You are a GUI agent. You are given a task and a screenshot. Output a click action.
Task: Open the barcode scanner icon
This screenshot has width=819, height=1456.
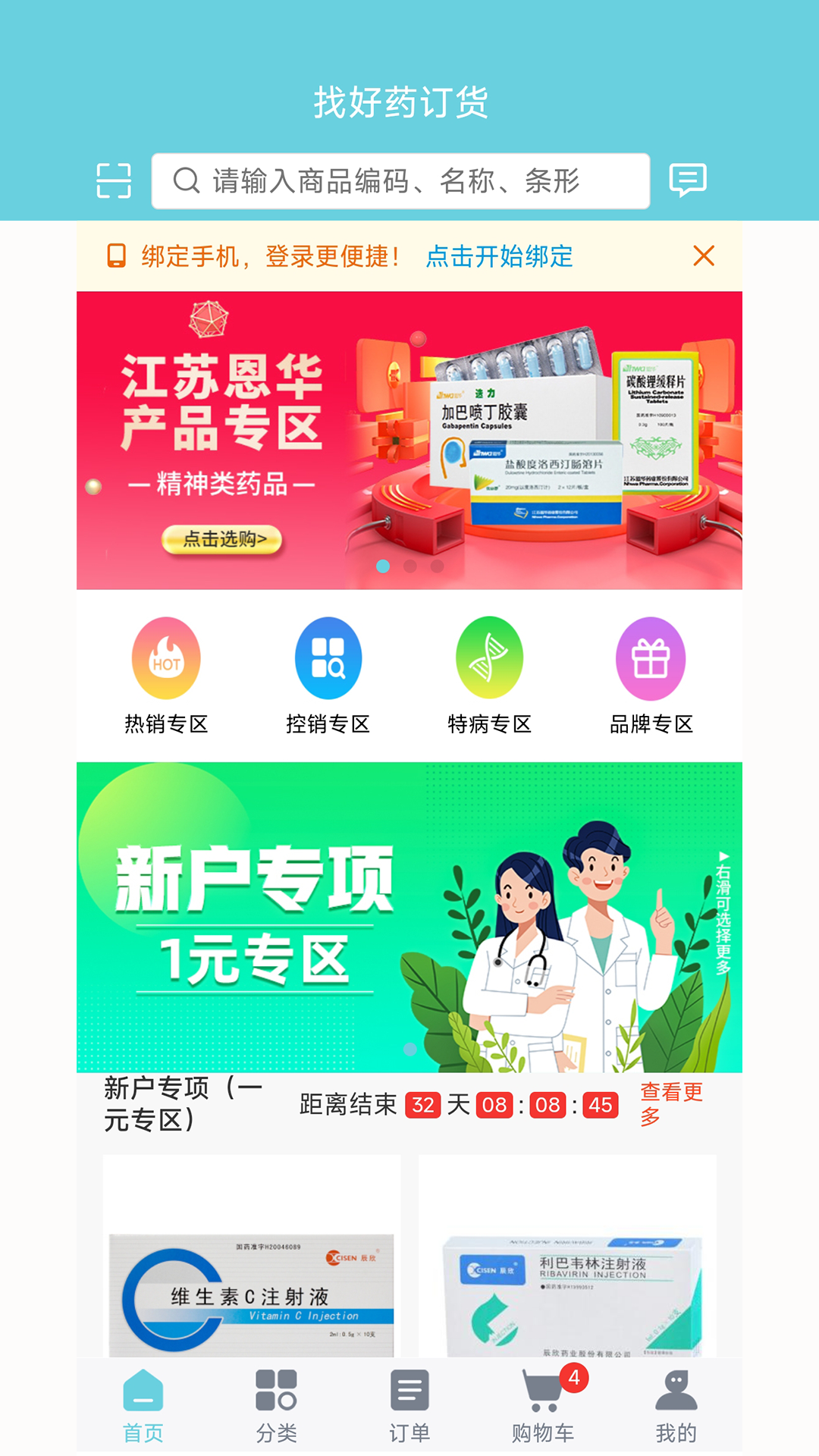(x=114, y=180)
